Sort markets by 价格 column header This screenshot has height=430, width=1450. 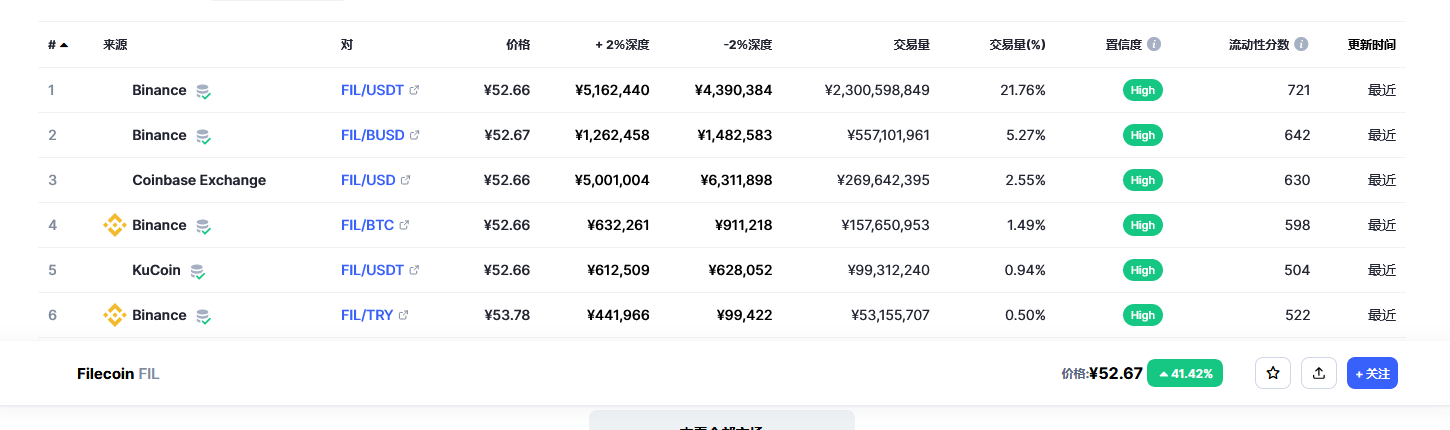[x=518, y=45]
